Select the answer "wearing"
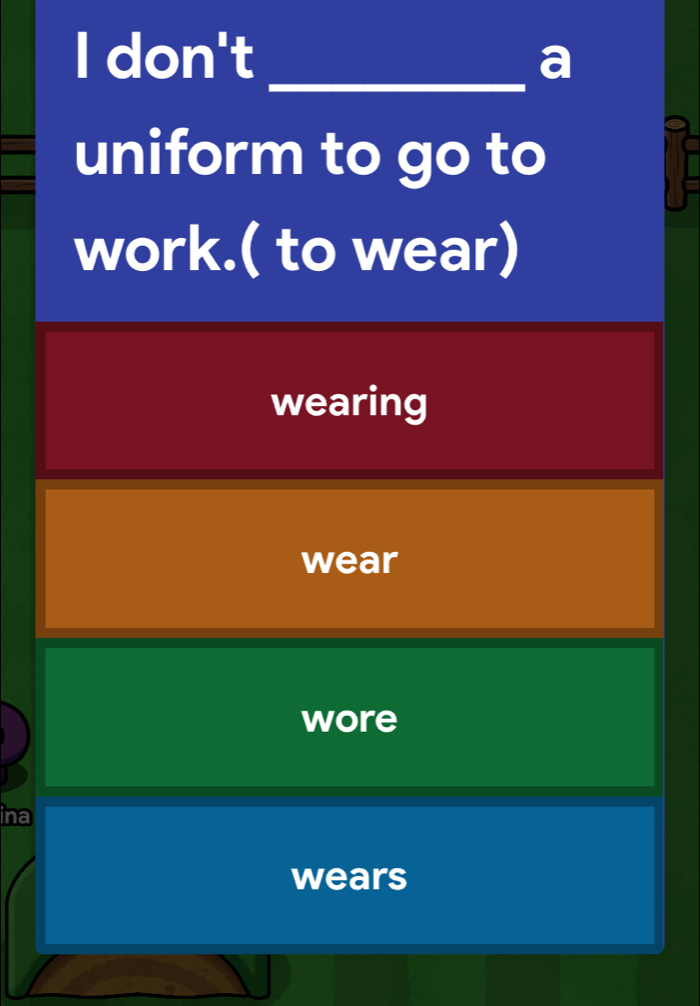Viewport: 700px width, 1006px height. point(349,402)
